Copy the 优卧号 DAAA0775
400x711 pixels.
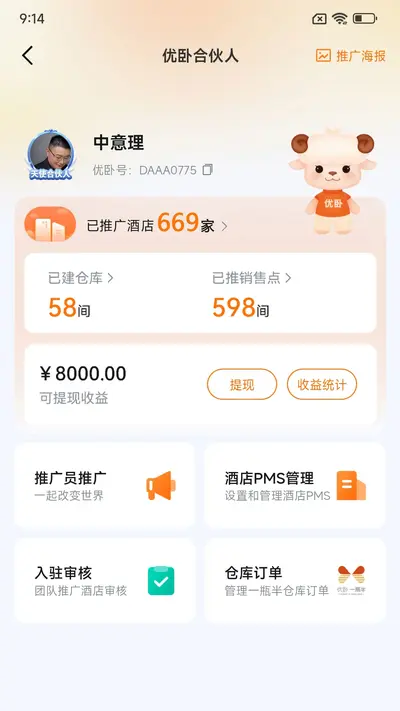point(208,170)
